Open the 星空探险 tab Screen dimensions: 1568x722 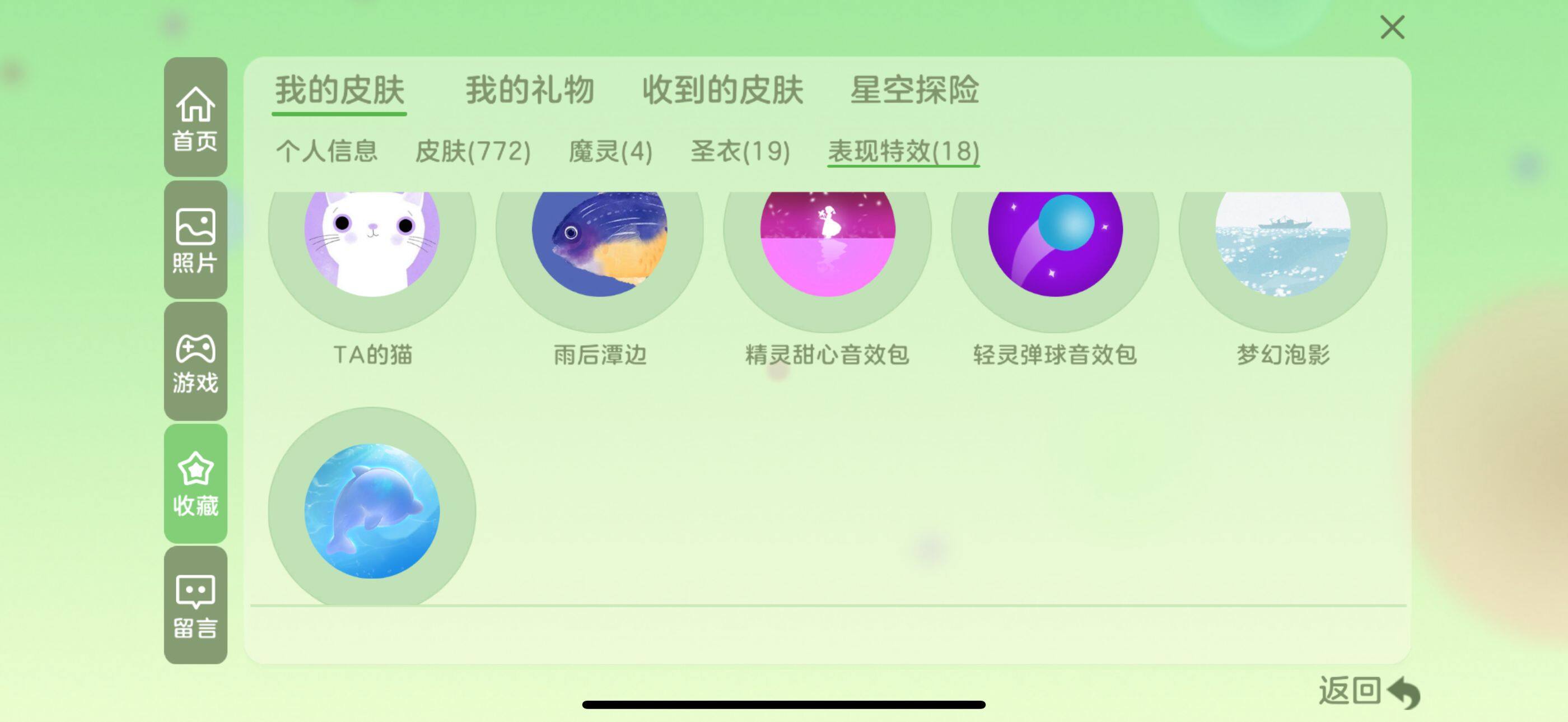pos(914,91)
